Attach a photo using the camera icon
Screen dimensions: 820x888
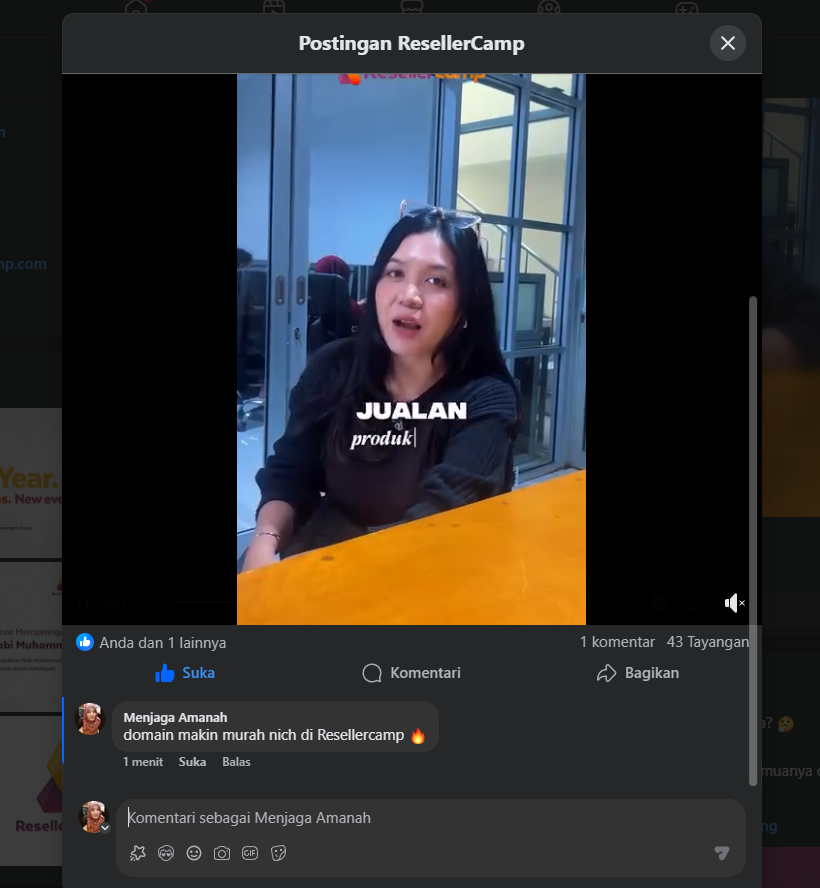222,853
